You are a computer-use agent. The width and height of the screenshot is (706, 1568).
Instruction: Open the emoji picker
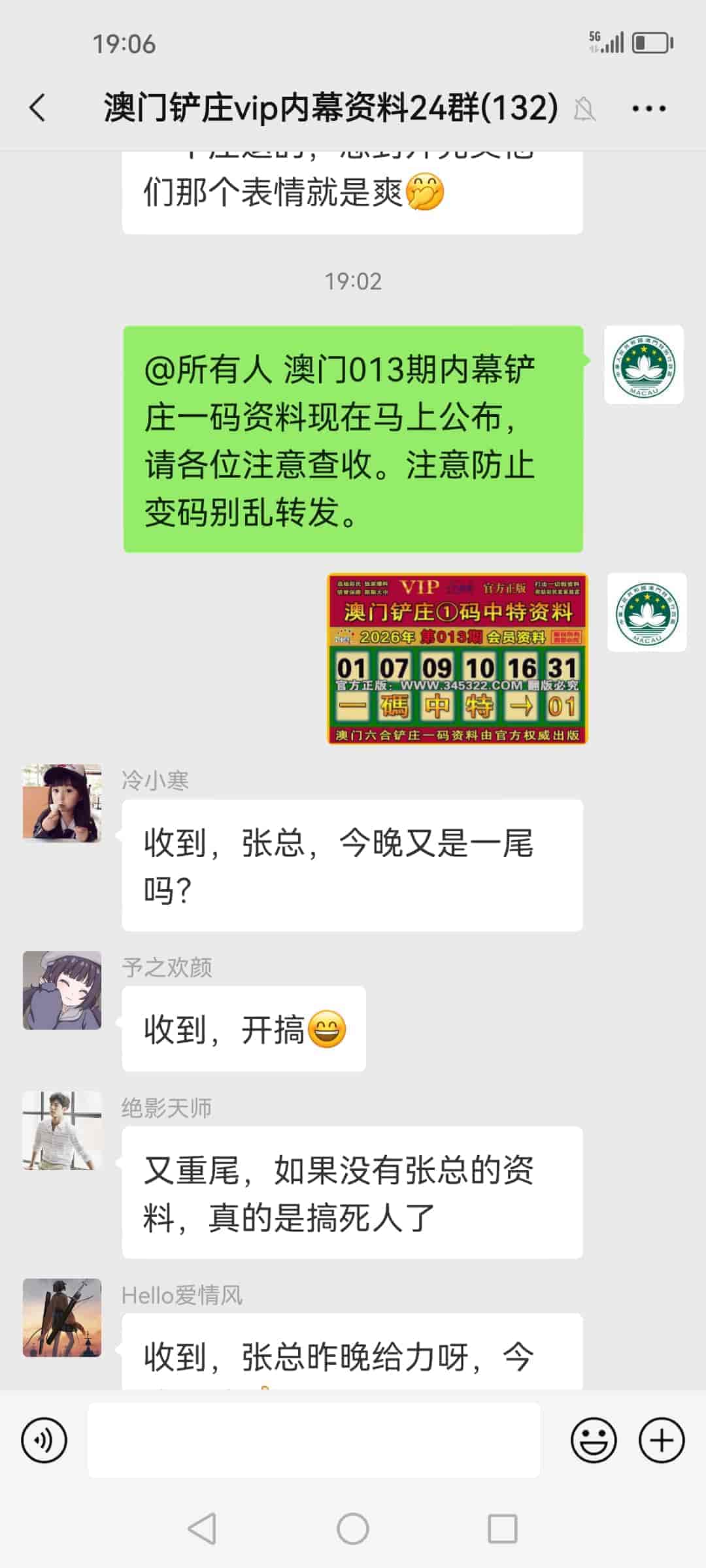point(594,1440)
